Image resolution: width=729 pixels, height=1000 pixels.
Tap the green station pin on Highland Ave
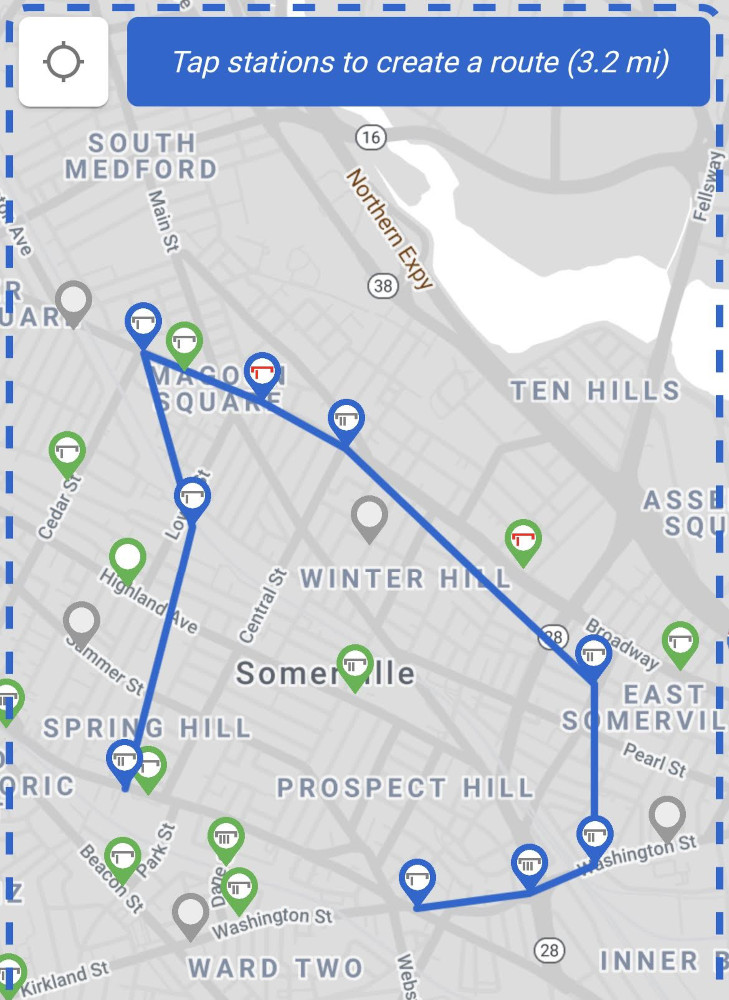tap(127, 558)
